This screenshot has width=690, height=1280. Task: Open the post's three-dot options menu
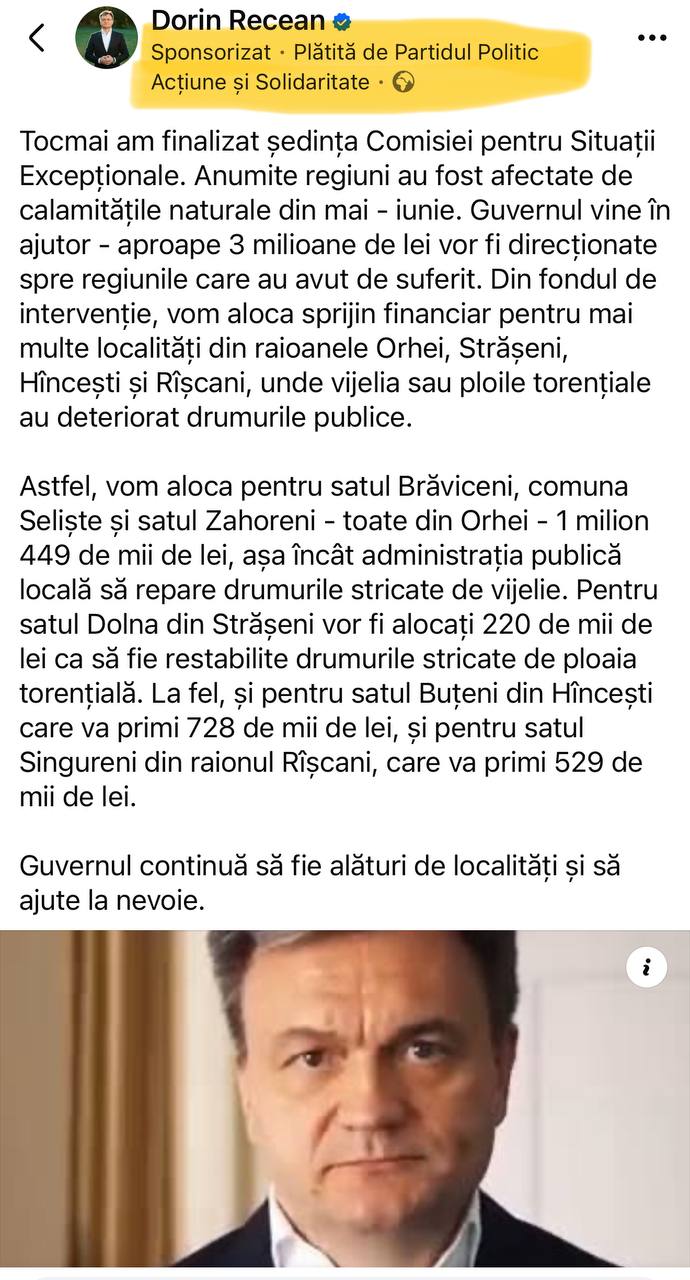(x=652, y=37)
